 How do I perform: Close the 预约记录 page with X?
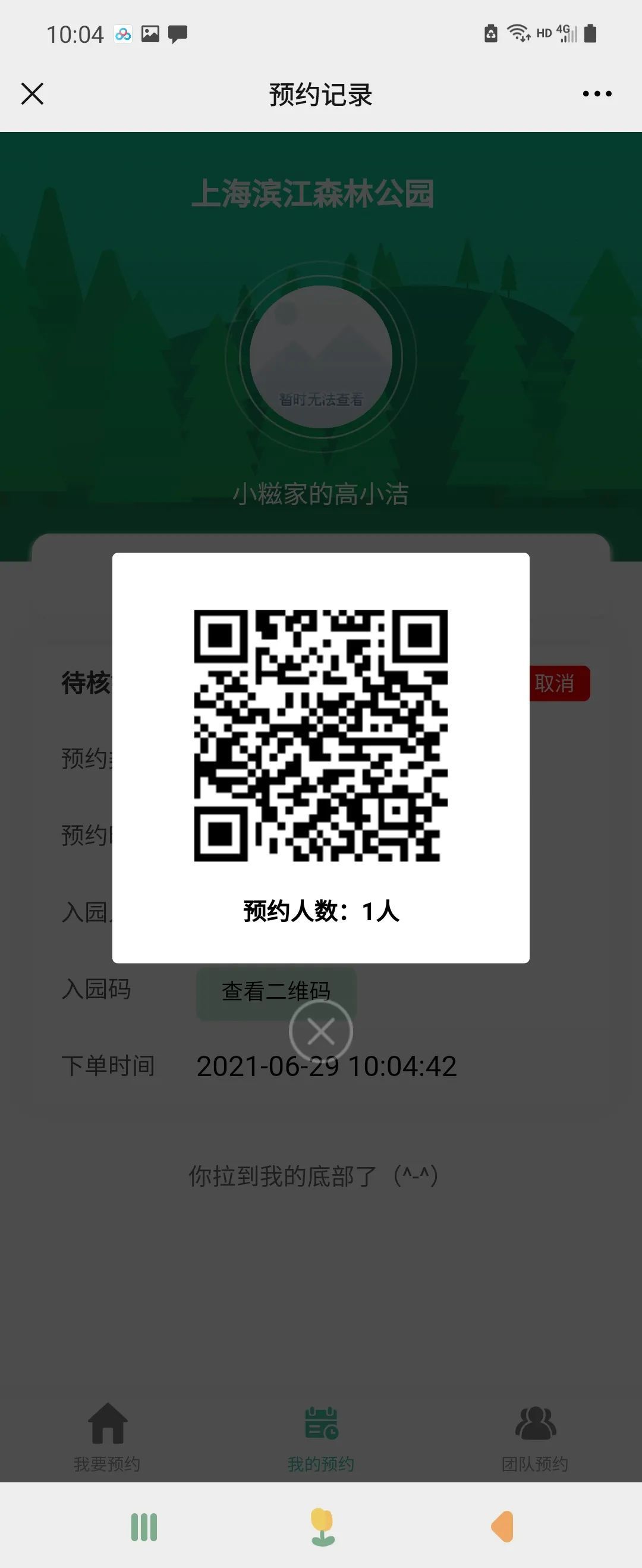tap(32, 94)
